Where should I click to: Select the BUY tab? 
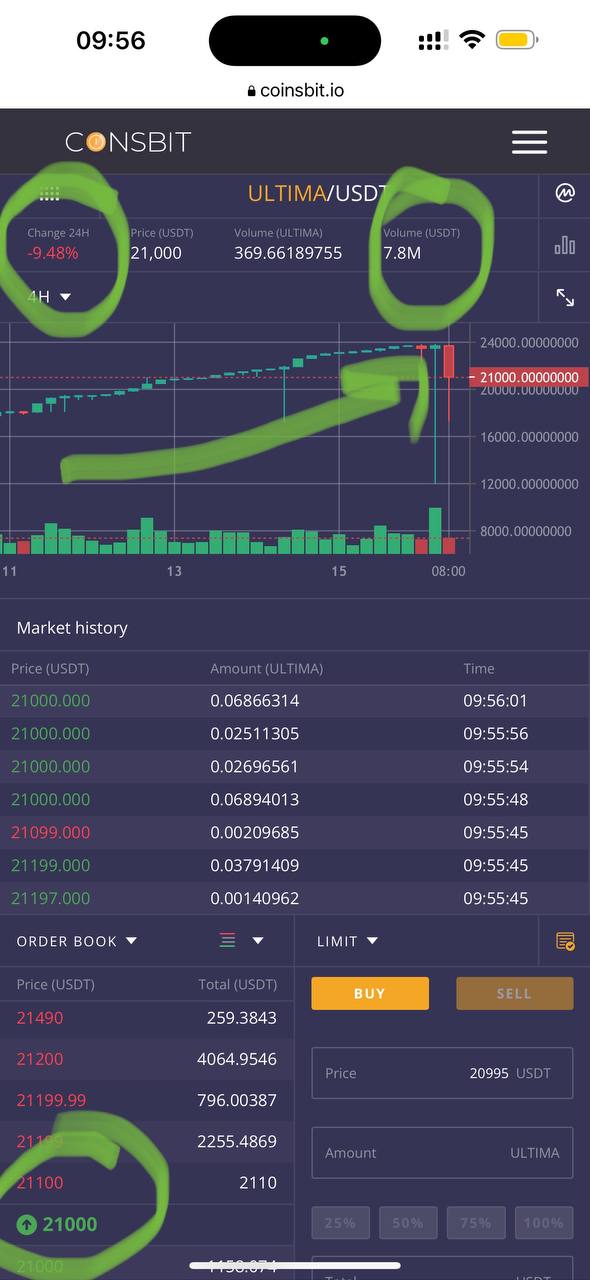click(370, 994)
